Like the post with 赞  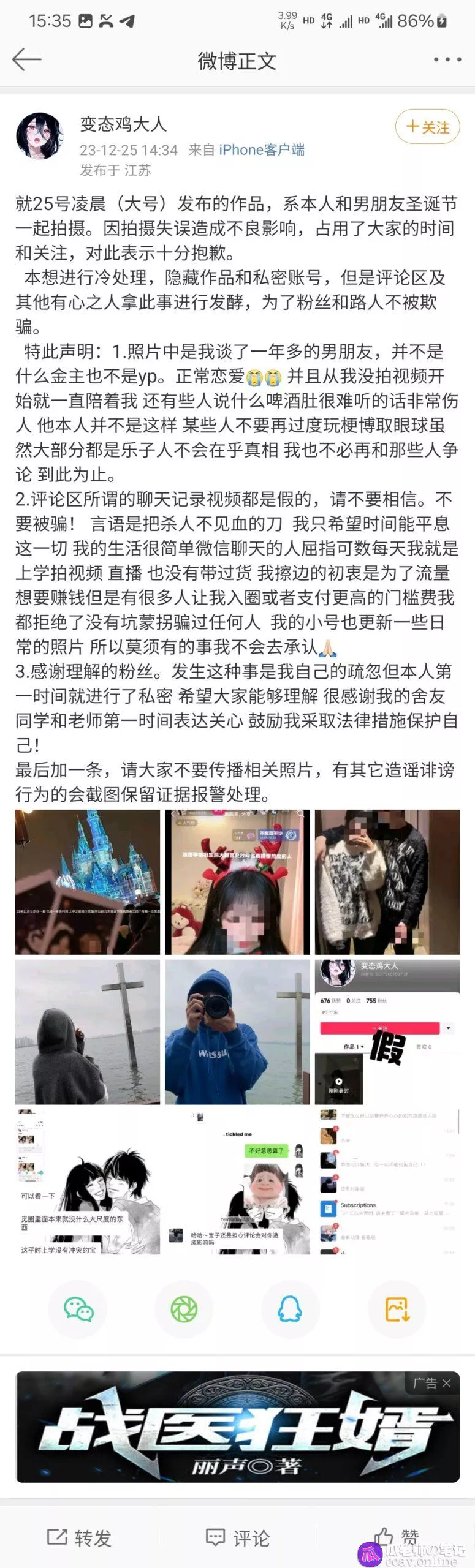[x=396, y=1536]
